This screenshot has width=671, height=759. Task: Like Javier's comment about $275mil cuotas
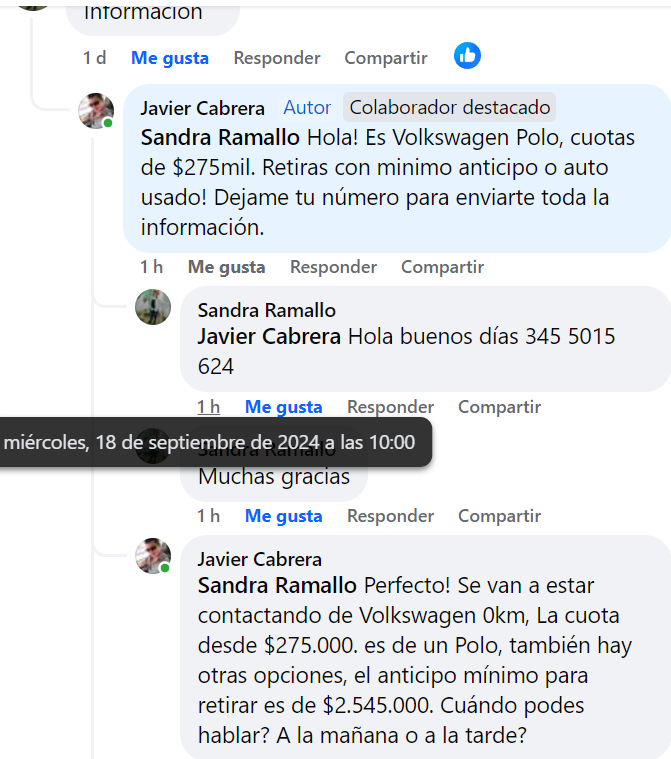(x=226, y=267)
